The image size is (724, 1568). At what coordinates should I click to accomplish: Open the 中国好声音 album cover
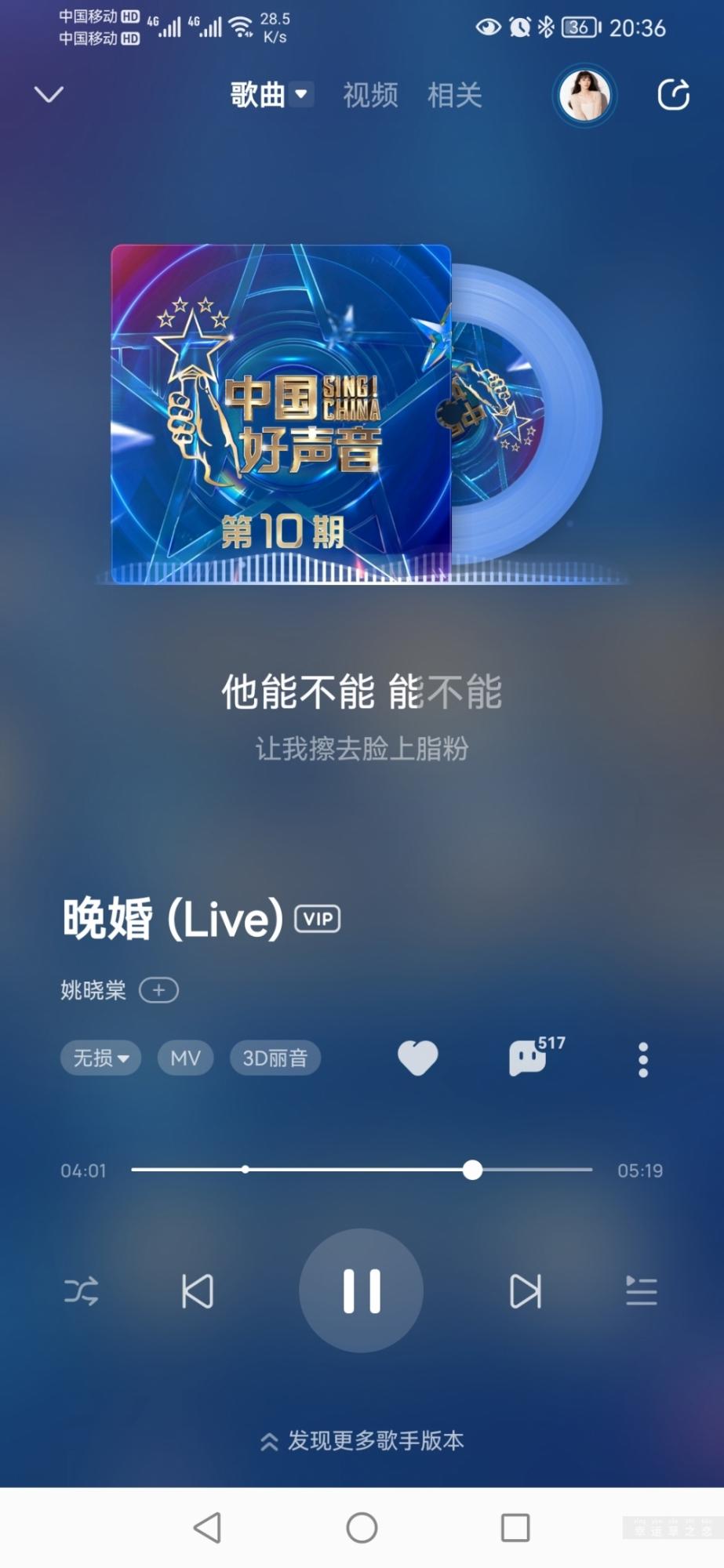click(281, 413)
